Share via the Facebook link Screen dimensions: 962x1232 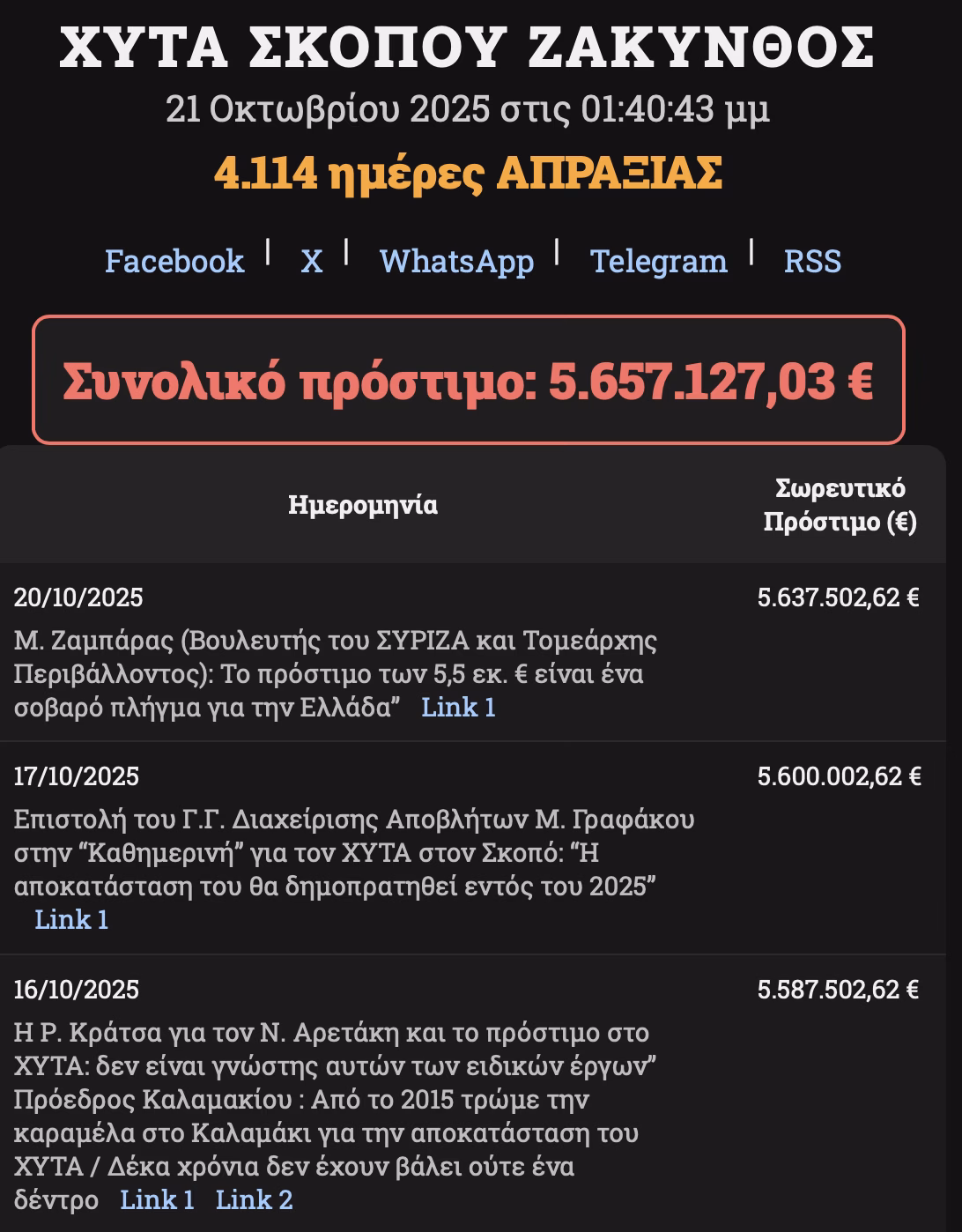click(x=174, y=261)
